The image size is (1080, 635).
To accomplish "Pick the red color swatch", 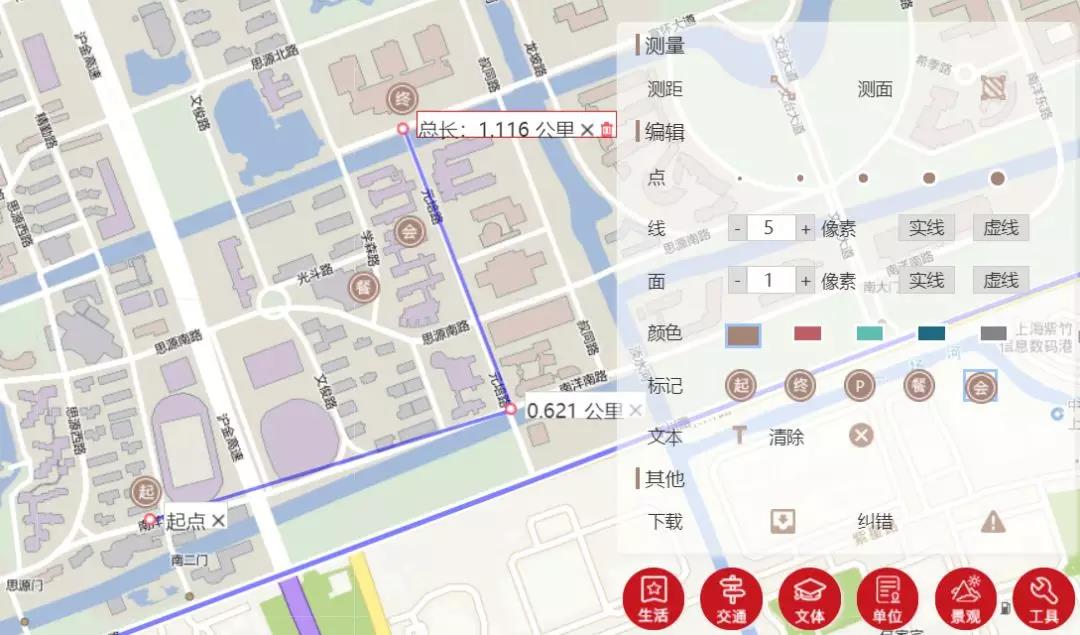I will tap(807, 333).
